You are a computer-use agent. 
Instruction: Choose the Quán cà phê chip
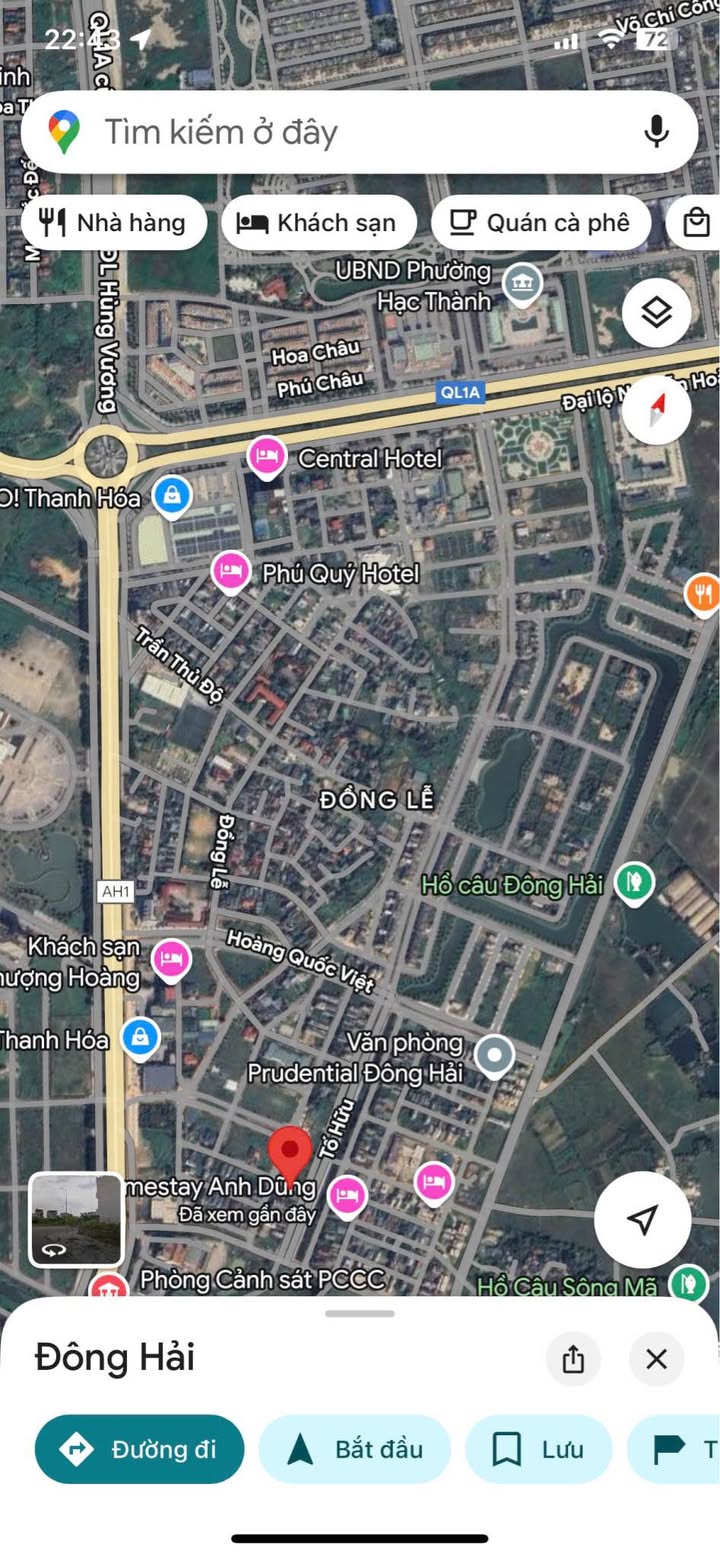point(540,222)
